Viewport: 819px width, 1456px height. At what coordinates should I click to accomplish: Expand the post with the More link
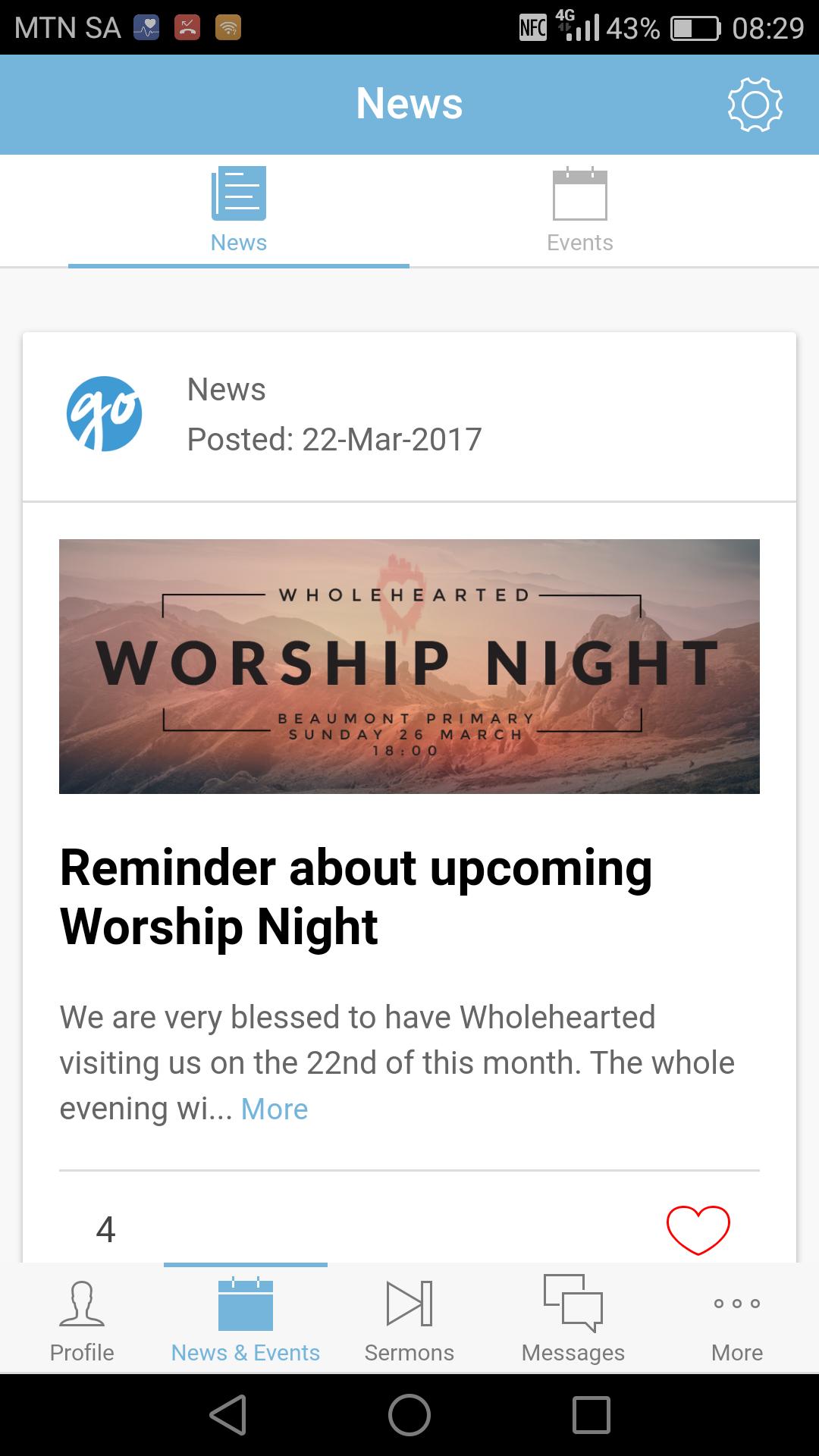click(274, 1108)
